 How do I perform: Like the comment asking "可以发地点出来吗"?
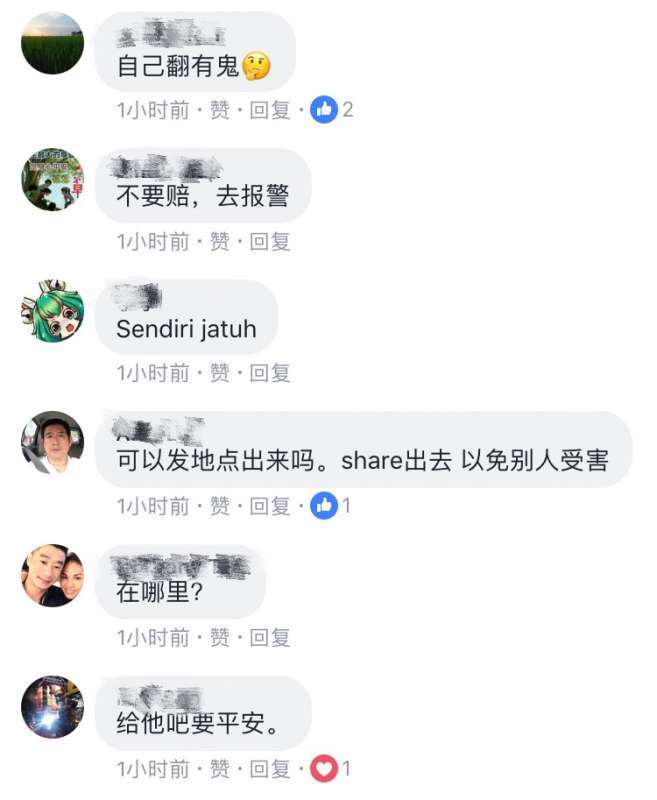coord(219,506)
